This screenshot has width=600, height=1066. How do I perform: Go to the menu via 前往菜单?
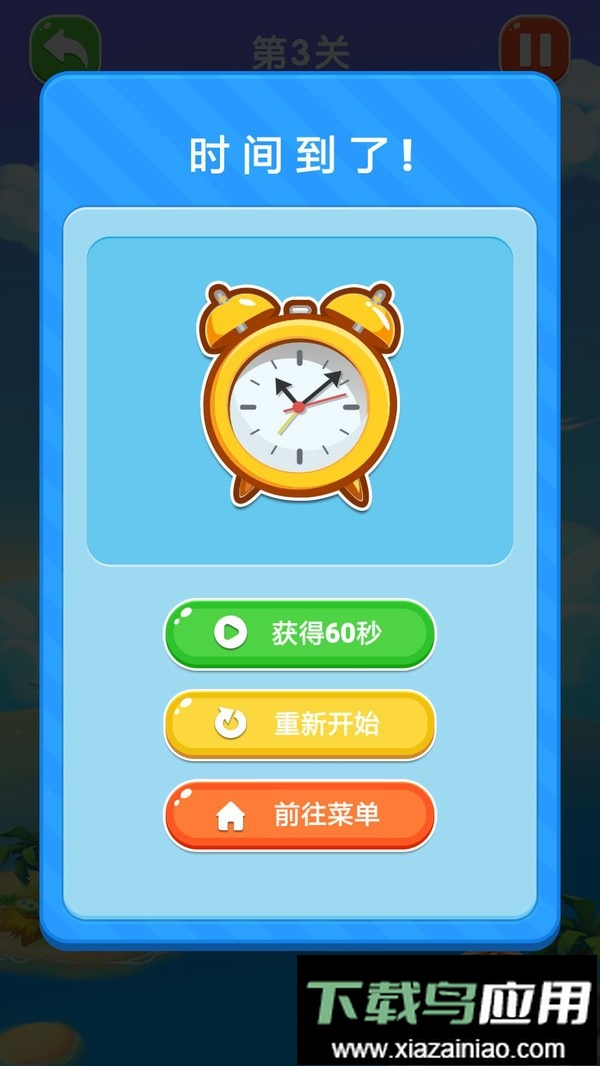coord(300,814)
